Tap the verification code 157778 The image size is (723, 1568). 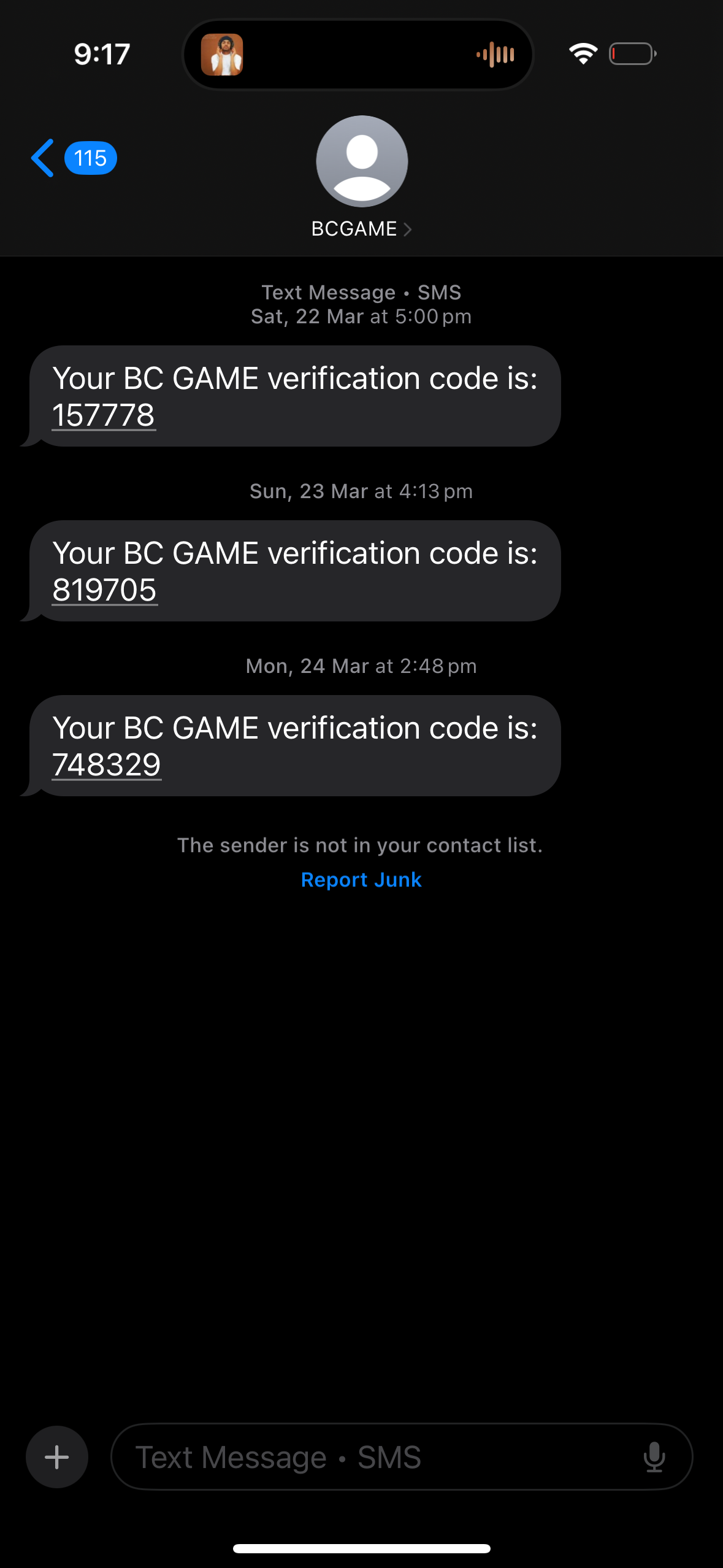104,415
